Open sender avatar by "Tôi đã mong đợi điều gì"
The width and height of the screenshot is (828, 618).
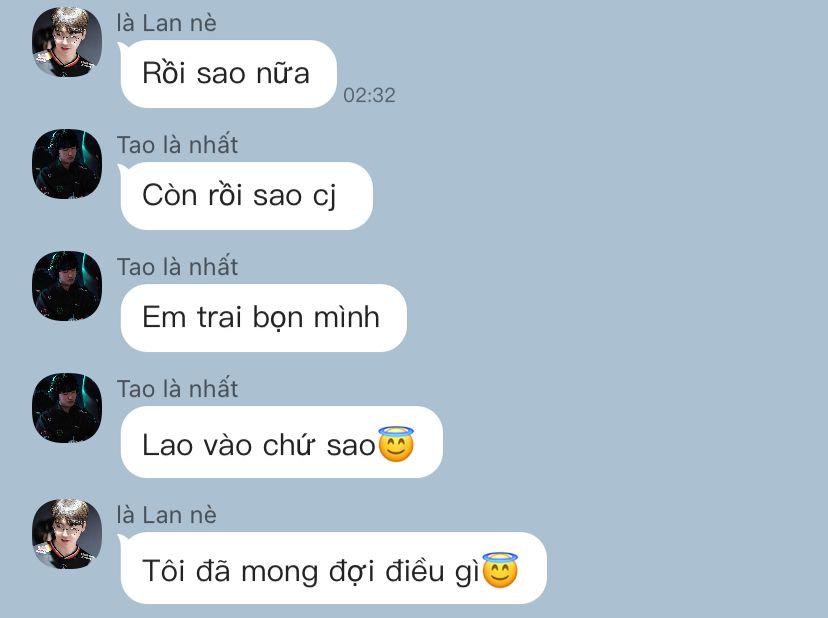(67, 534)
